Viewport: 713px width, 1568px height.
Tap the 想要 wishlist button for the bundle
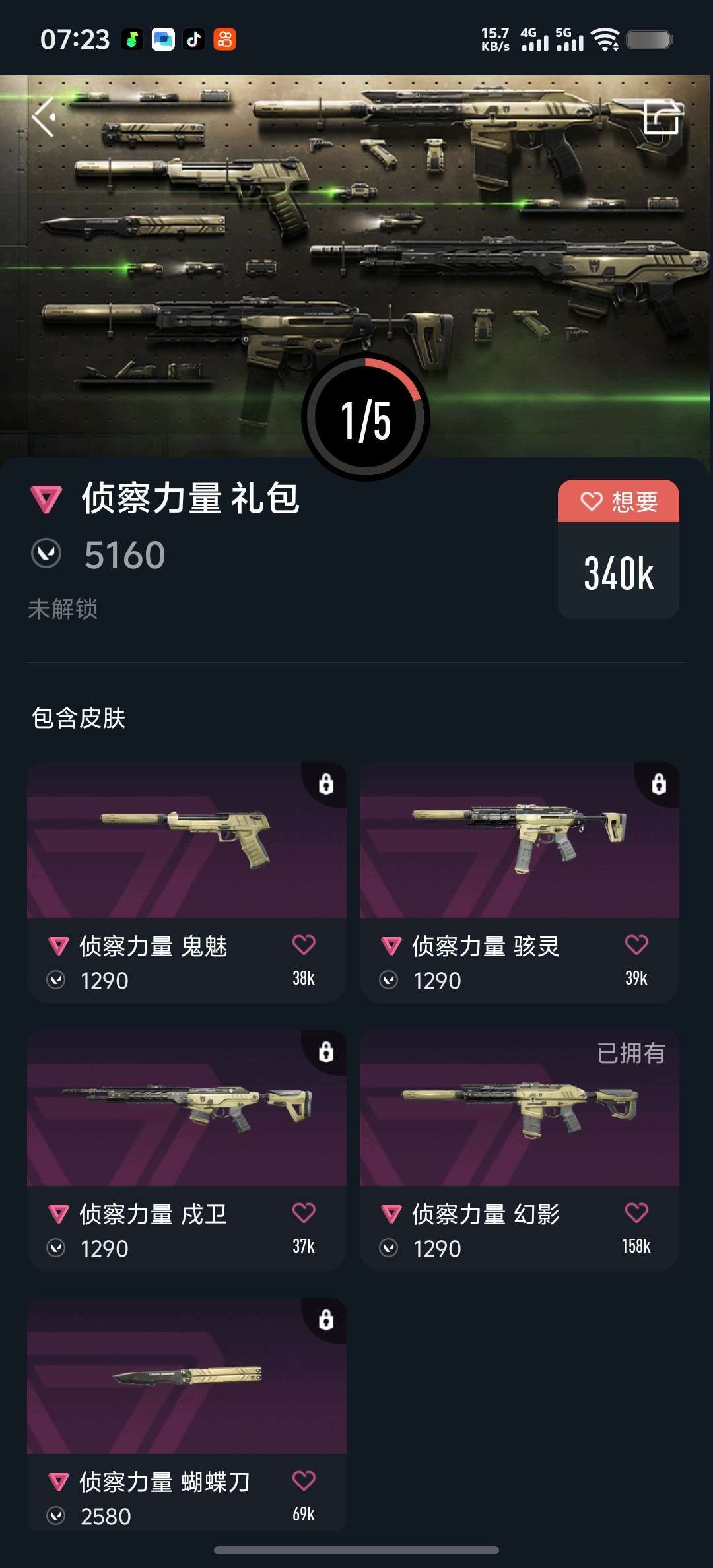point(619,502)
